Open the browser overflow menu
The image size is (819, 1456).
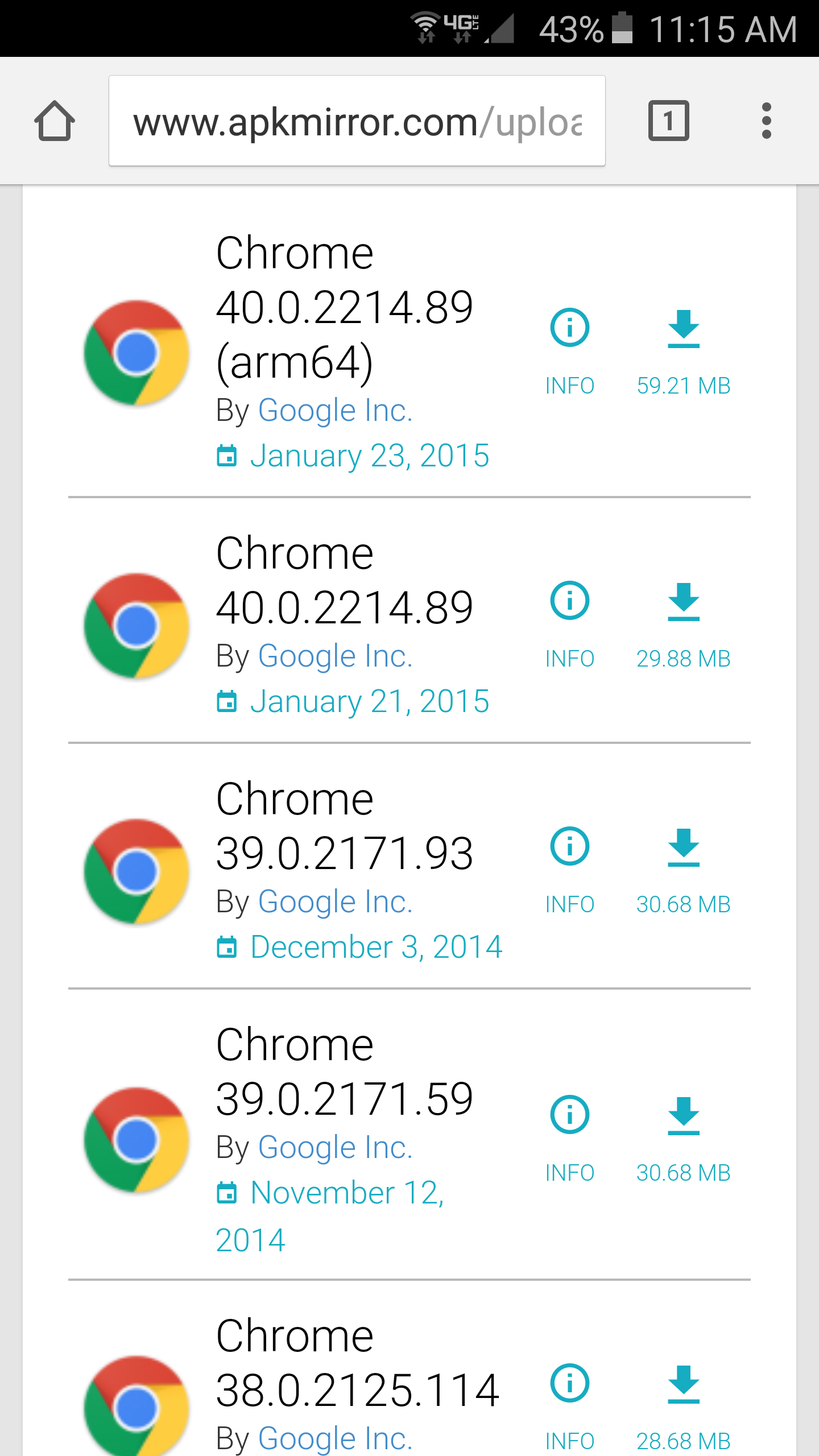pyautogui.click(x=766, y=121)
